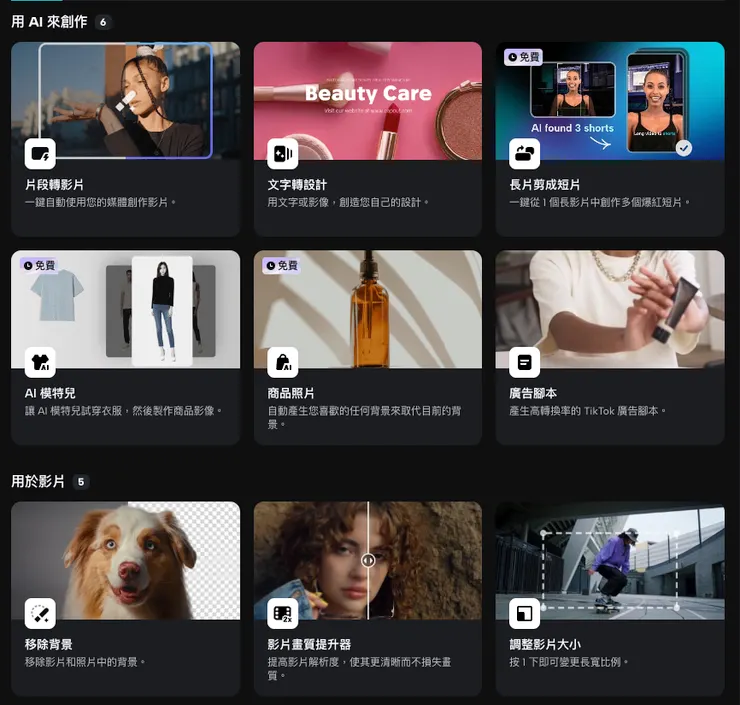
Task: Open the 文字轉設計 tool card
Action: tap(367, 138)
